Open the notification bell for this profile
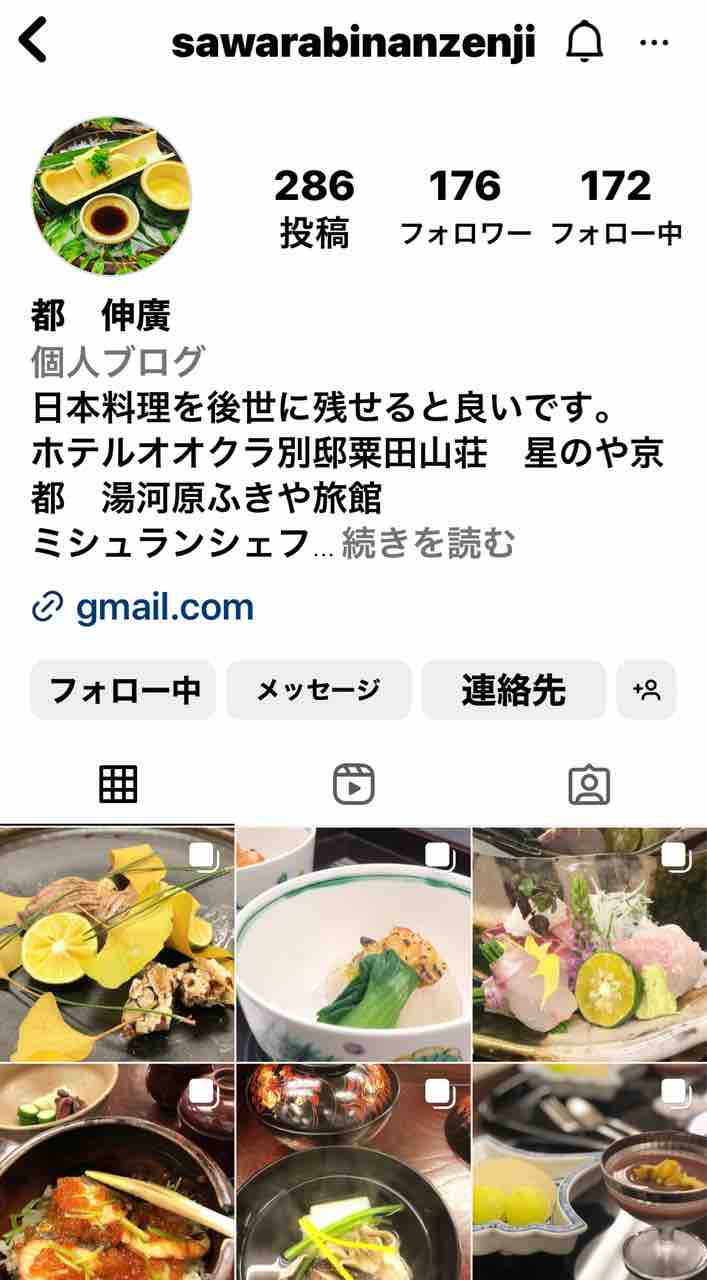The height and width of the screenshot is (1280, 707). point(584,43)
